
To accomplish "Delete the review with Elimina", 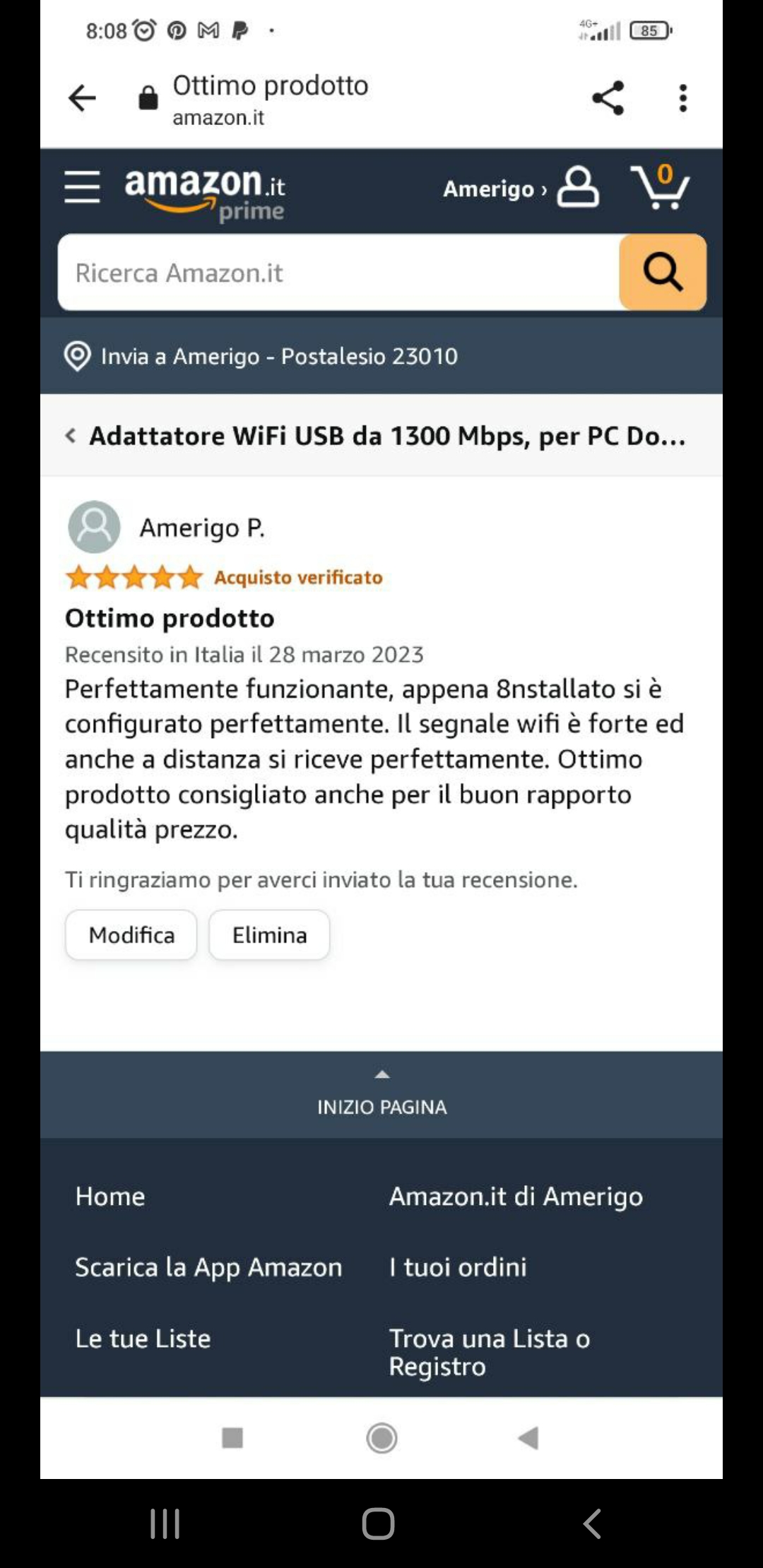I will click(x=269, y=935).
